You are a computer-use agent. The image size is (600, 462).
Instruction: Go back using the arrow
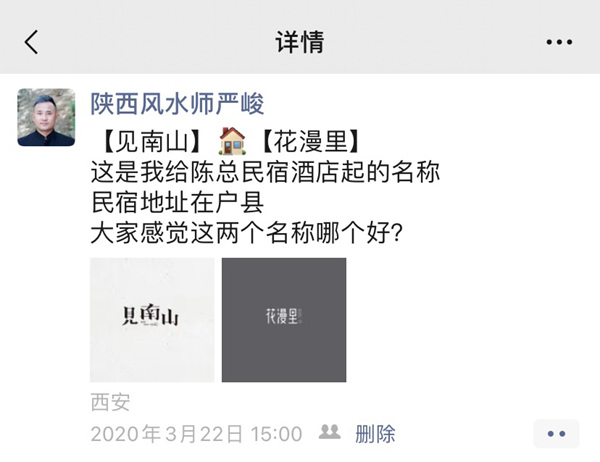pyautogui.click(x=32, y=42)
